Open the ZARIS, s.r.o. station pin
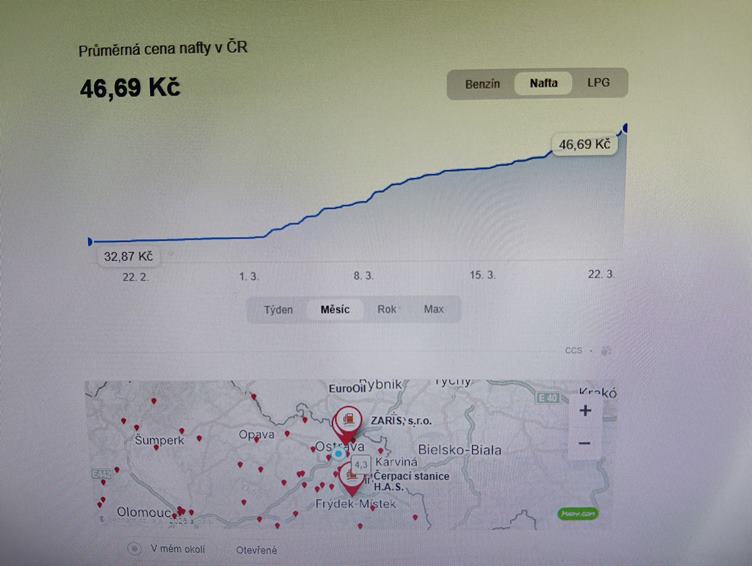 click(348, 421)
